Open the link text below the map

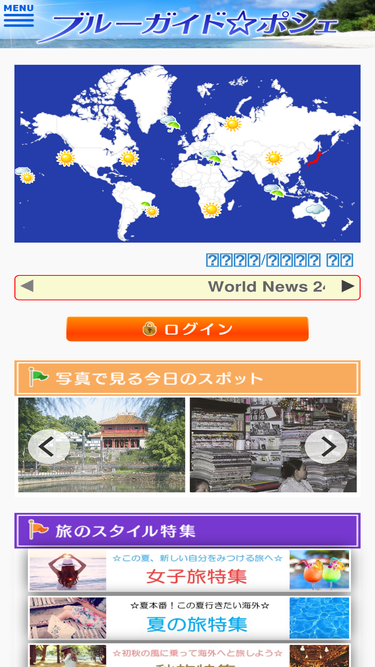[x=279, y=259]
